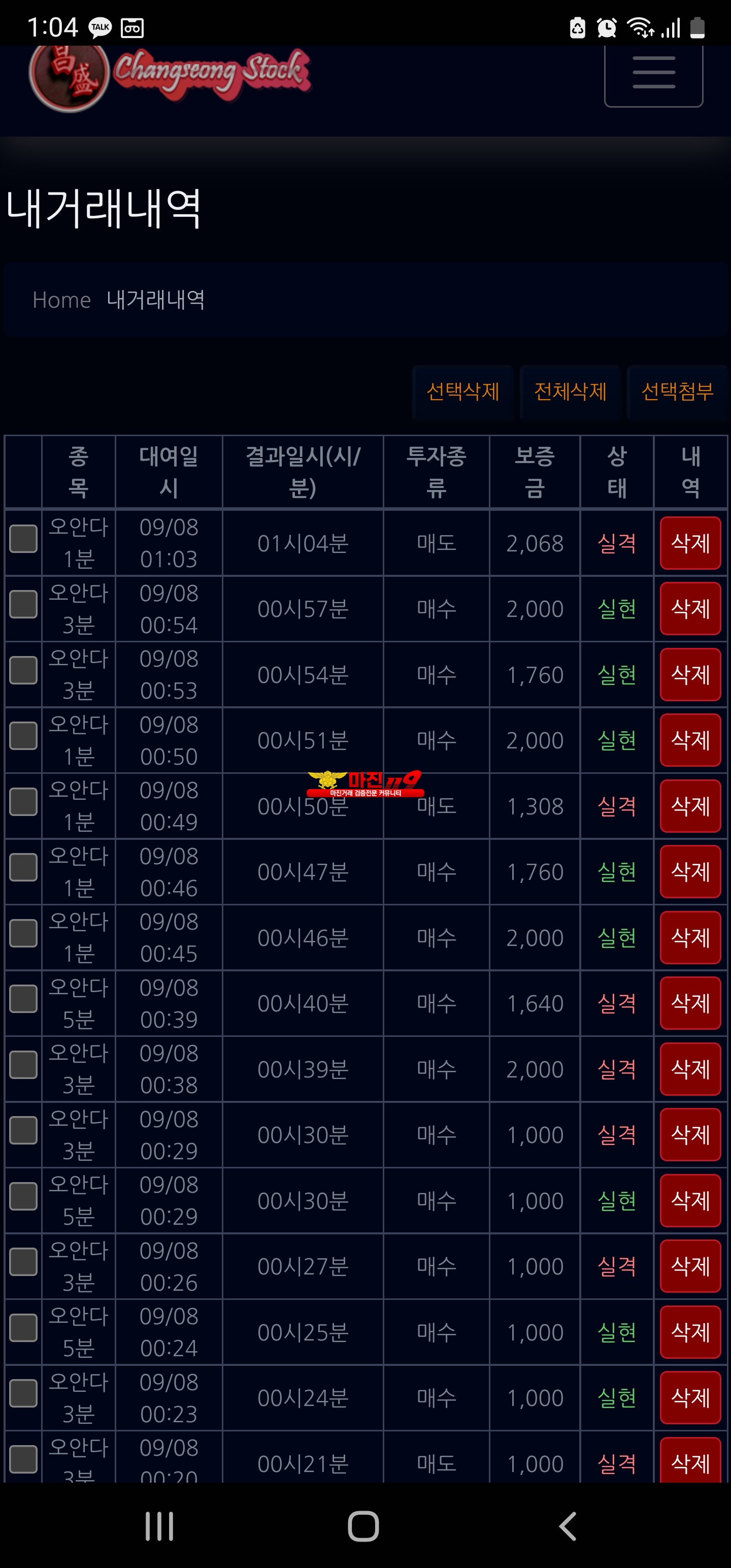Tap the 선택삭제 button

tap(462, 391)
